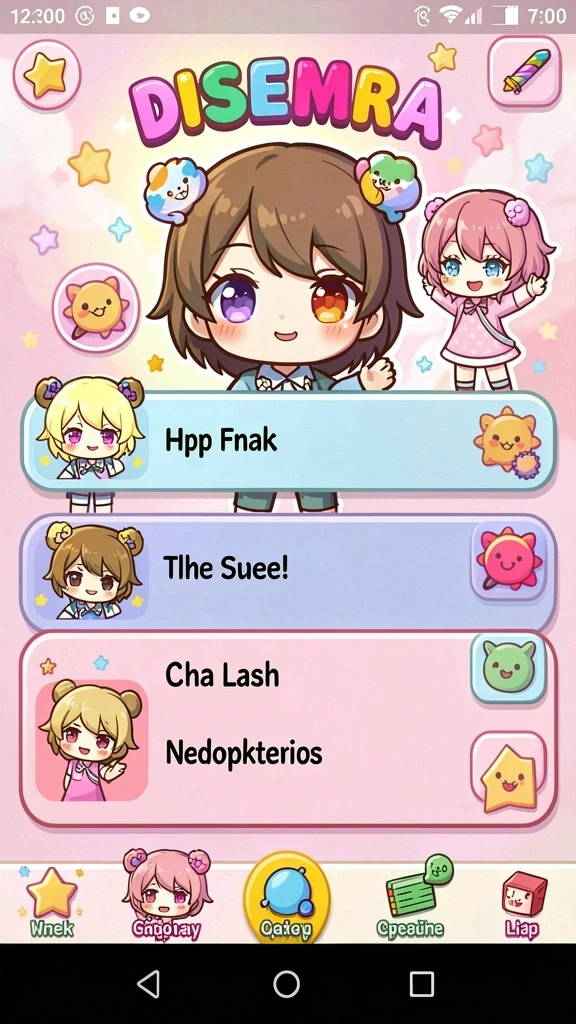Switch to the Wnek star tab
This screenshot has width=576, height=1024.
click(52, 903)
